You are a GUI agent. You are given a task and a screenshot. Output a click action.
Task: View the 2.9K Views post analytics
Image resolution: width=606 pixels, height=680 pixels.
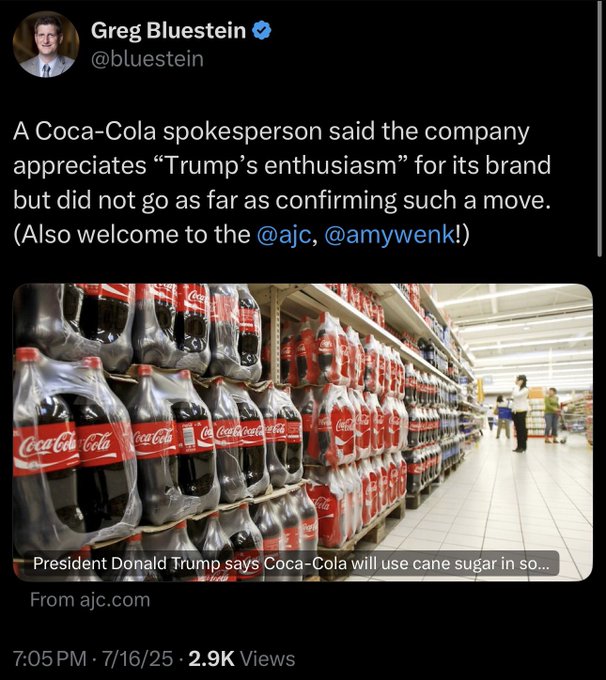(242, 658)
